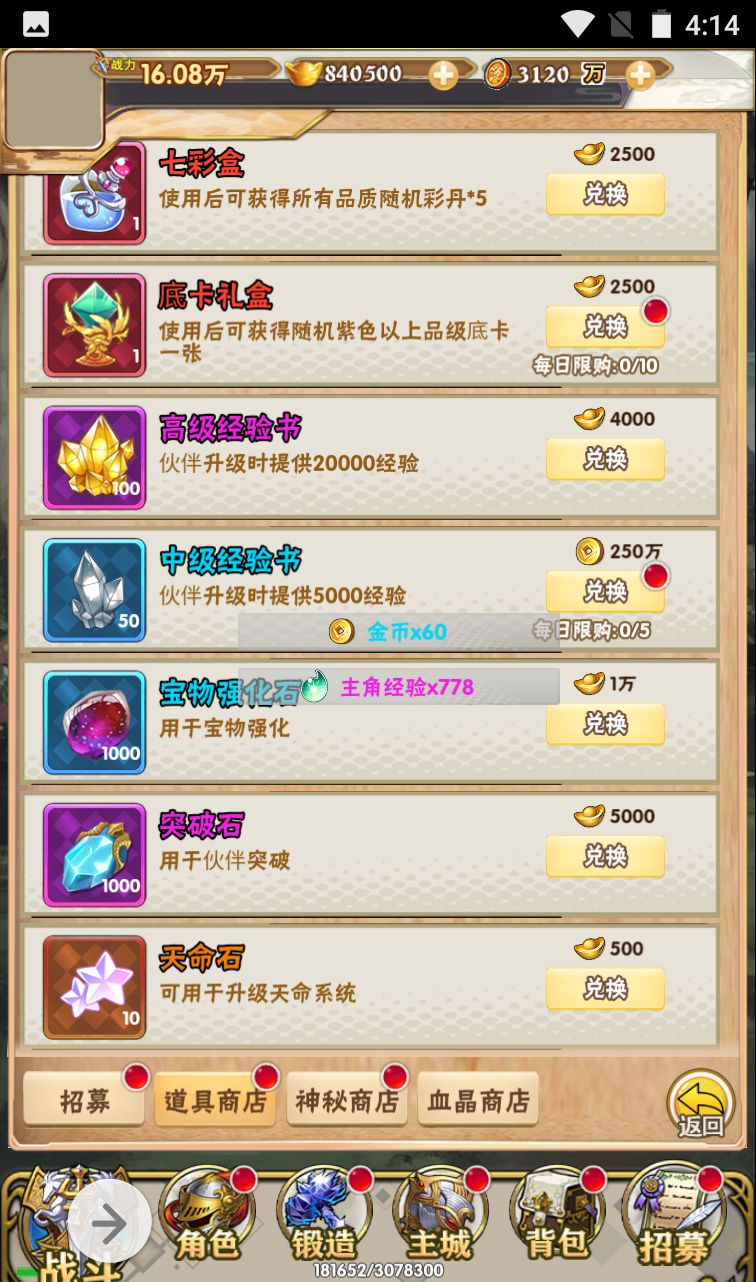This screenshot has width=756, height=1282.
Task: Open the 神秘商店 tab
Action: pyautogui.click(x=347, y=1101)
